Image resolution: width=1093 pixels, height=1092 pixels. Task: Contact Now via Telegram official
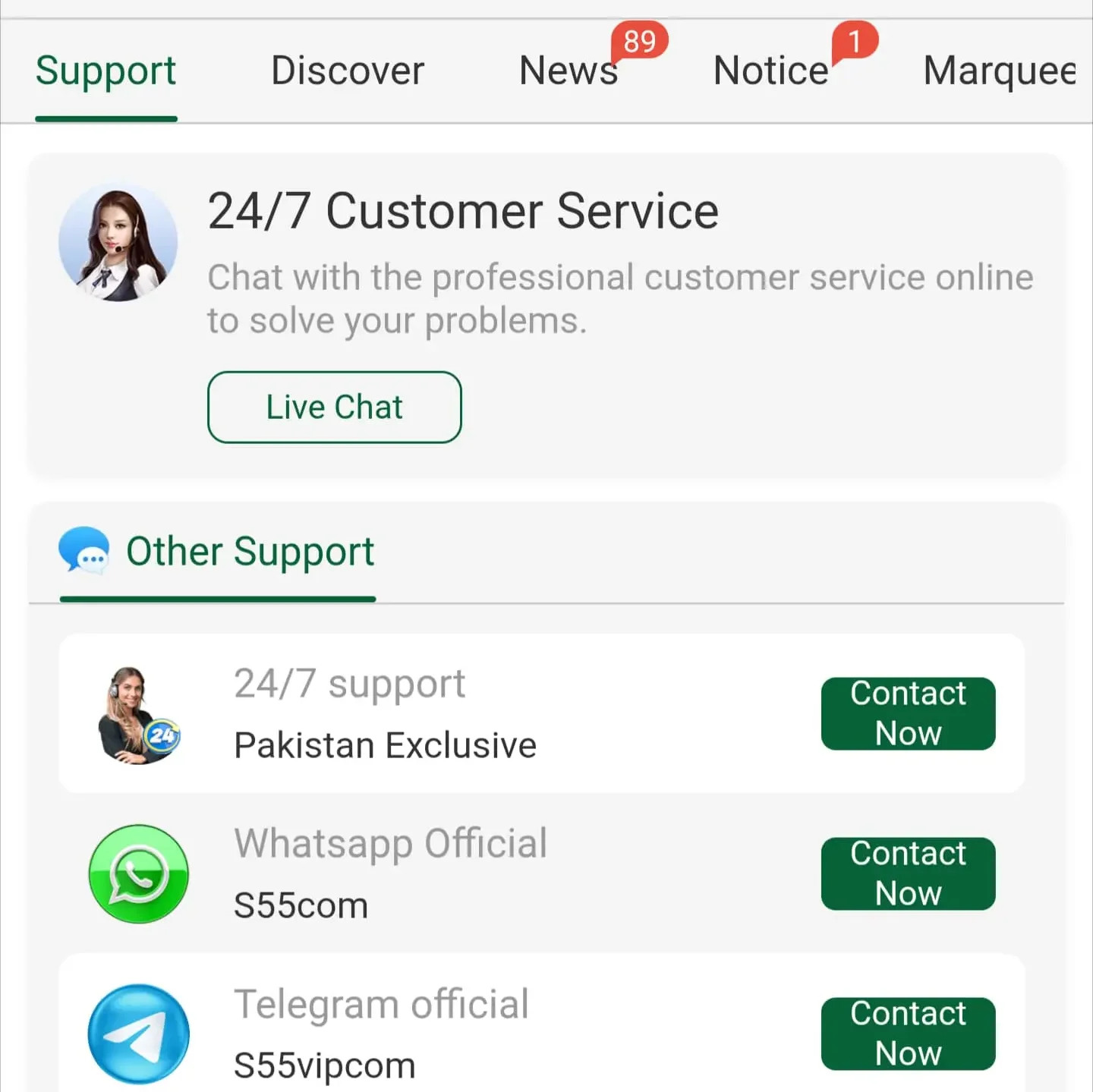pyautogui.click(x=908, y=1034)
